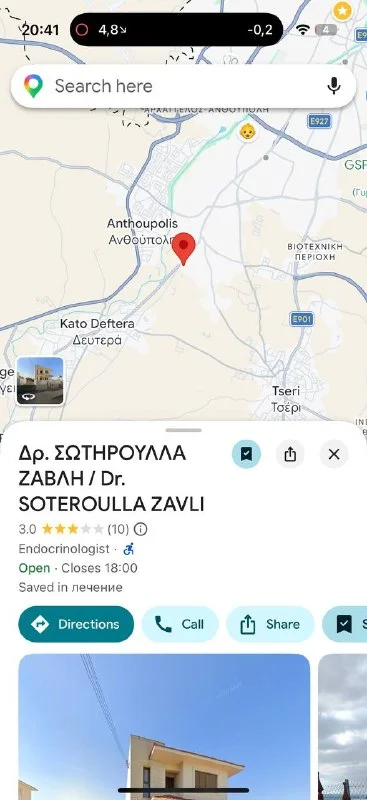Call the endocrinologist's office
This screenshot has height=800, width=367.
180,624
